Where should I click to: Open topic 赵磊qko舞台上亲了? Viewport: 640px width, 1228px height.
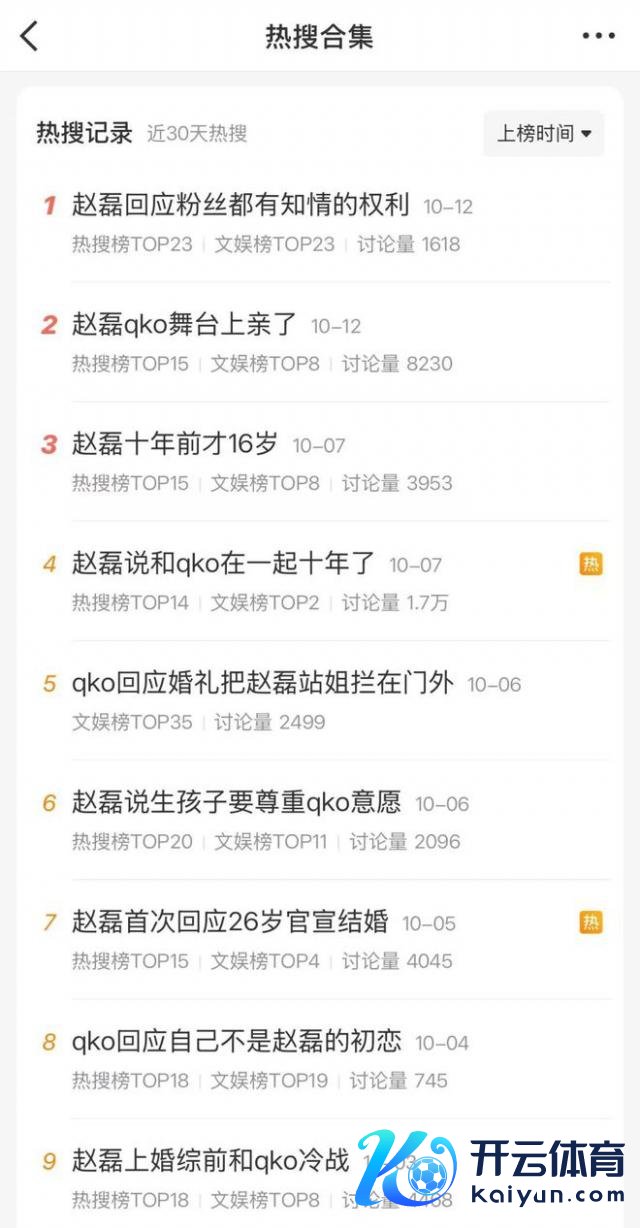pos(185,325)
